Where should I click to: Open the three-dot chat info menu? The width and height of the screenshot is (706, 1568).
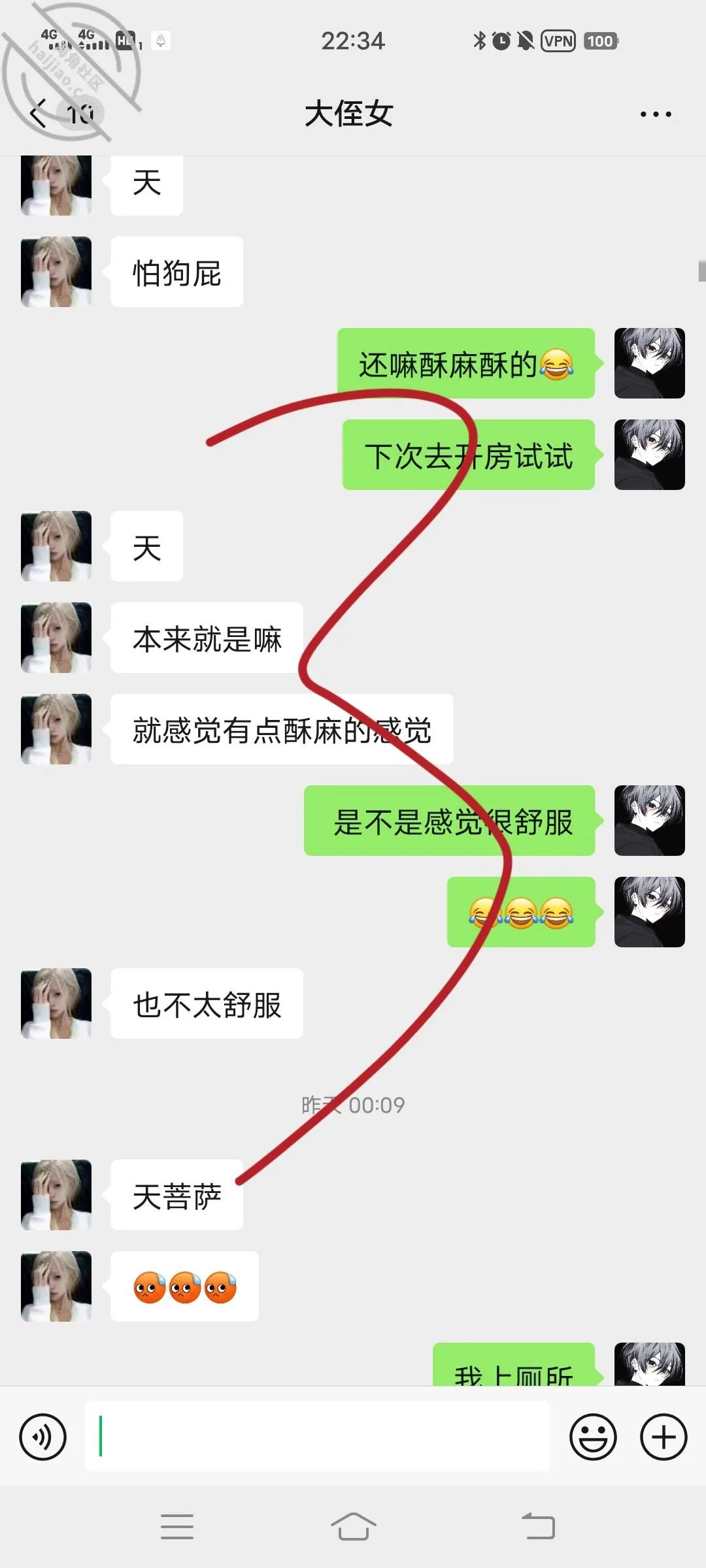656,114
